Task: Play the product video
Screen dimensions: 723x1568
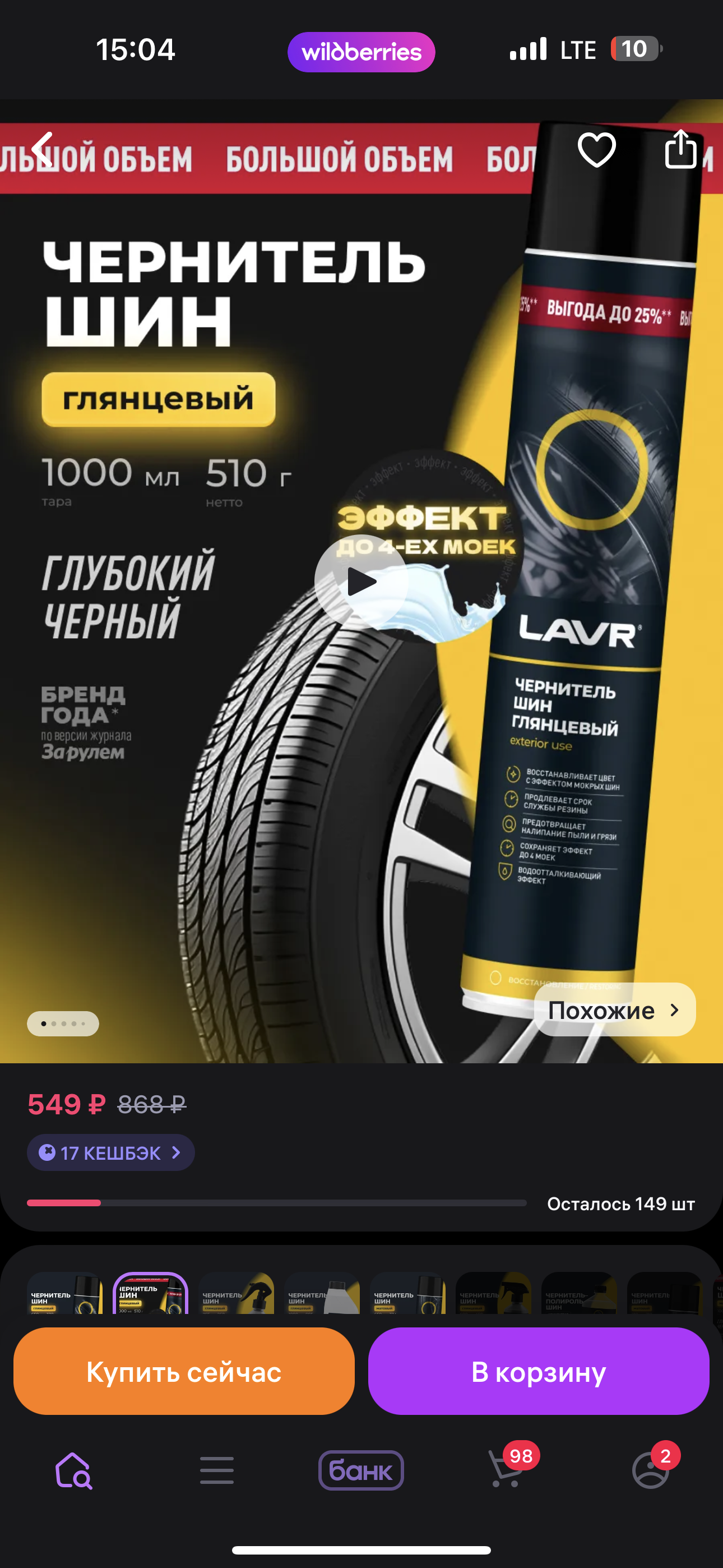Action: click(361, 582)
